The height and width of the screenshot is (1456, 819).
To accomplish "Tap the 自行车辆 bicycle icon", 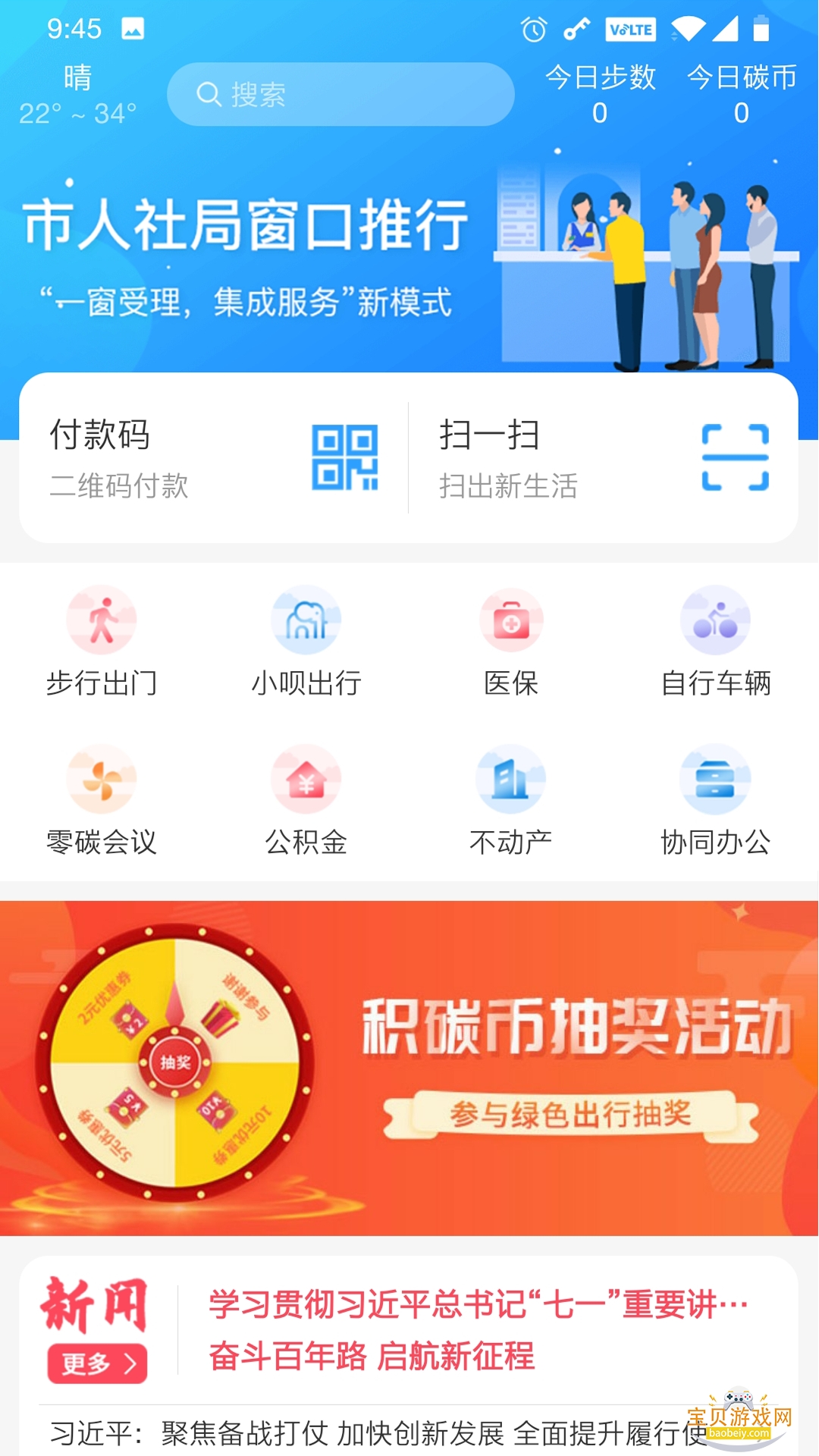I will (715, 620).
